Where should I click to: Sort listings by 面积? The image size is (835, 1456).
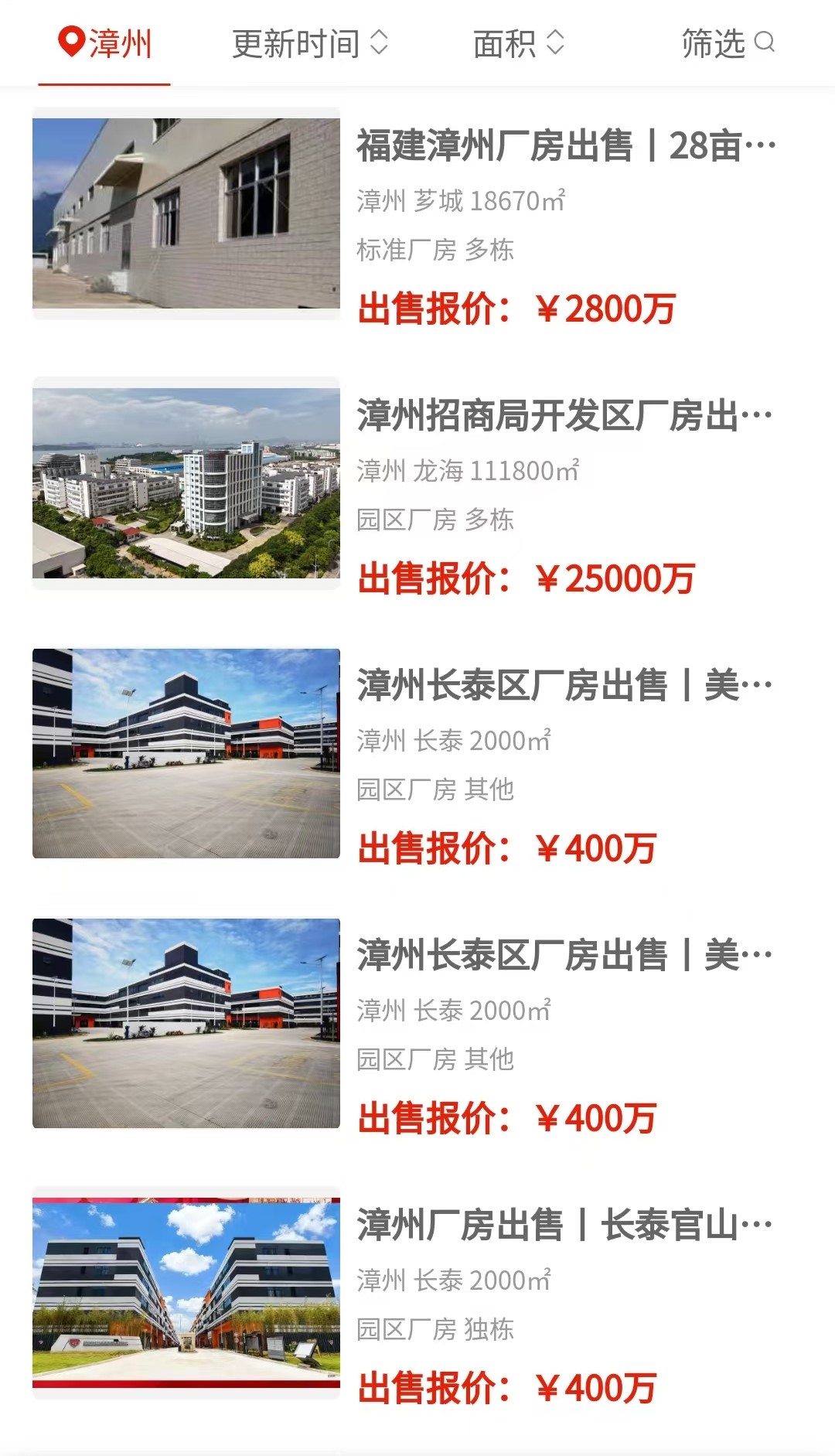(x=519, y=43)
